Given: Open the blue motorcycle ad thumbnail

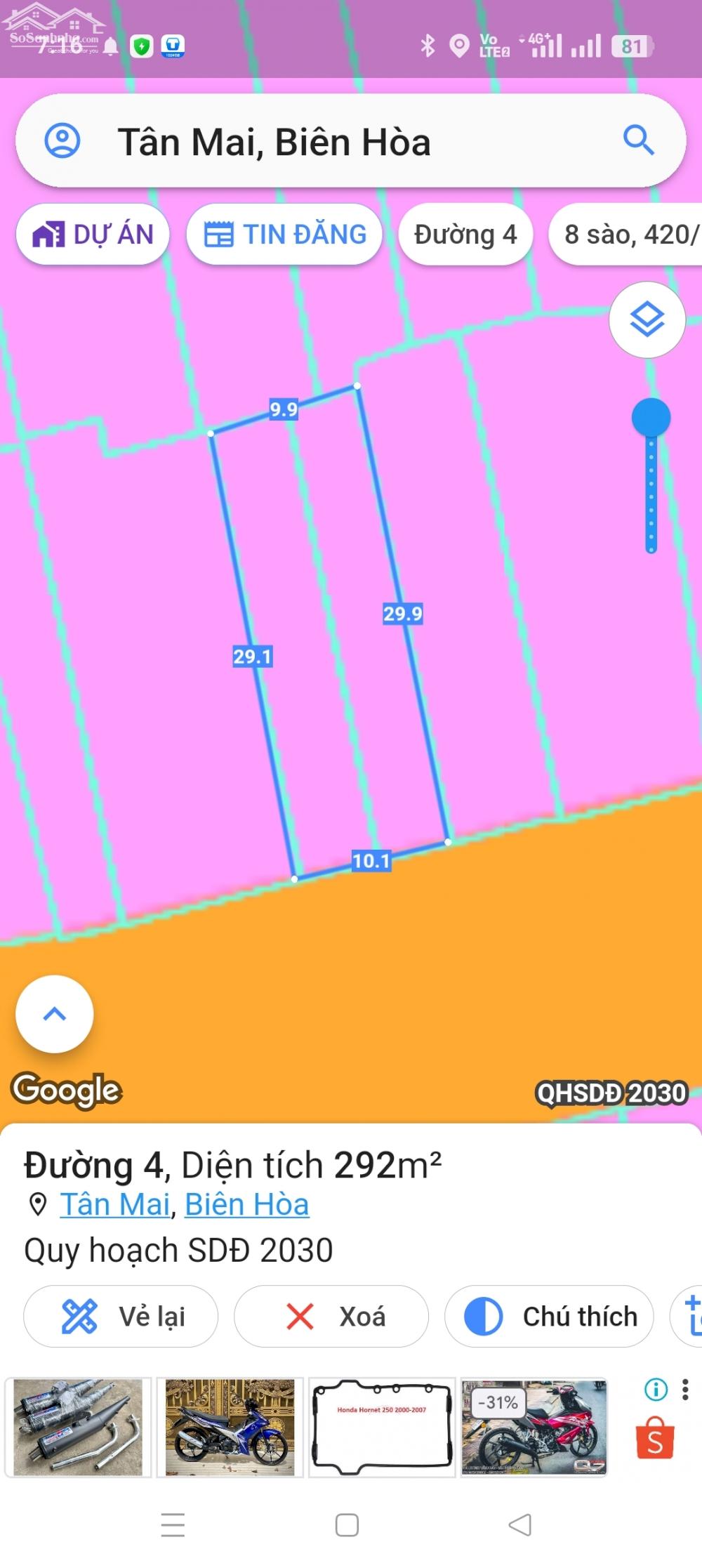Looking at the screenshot, I should click(230, 1428).
